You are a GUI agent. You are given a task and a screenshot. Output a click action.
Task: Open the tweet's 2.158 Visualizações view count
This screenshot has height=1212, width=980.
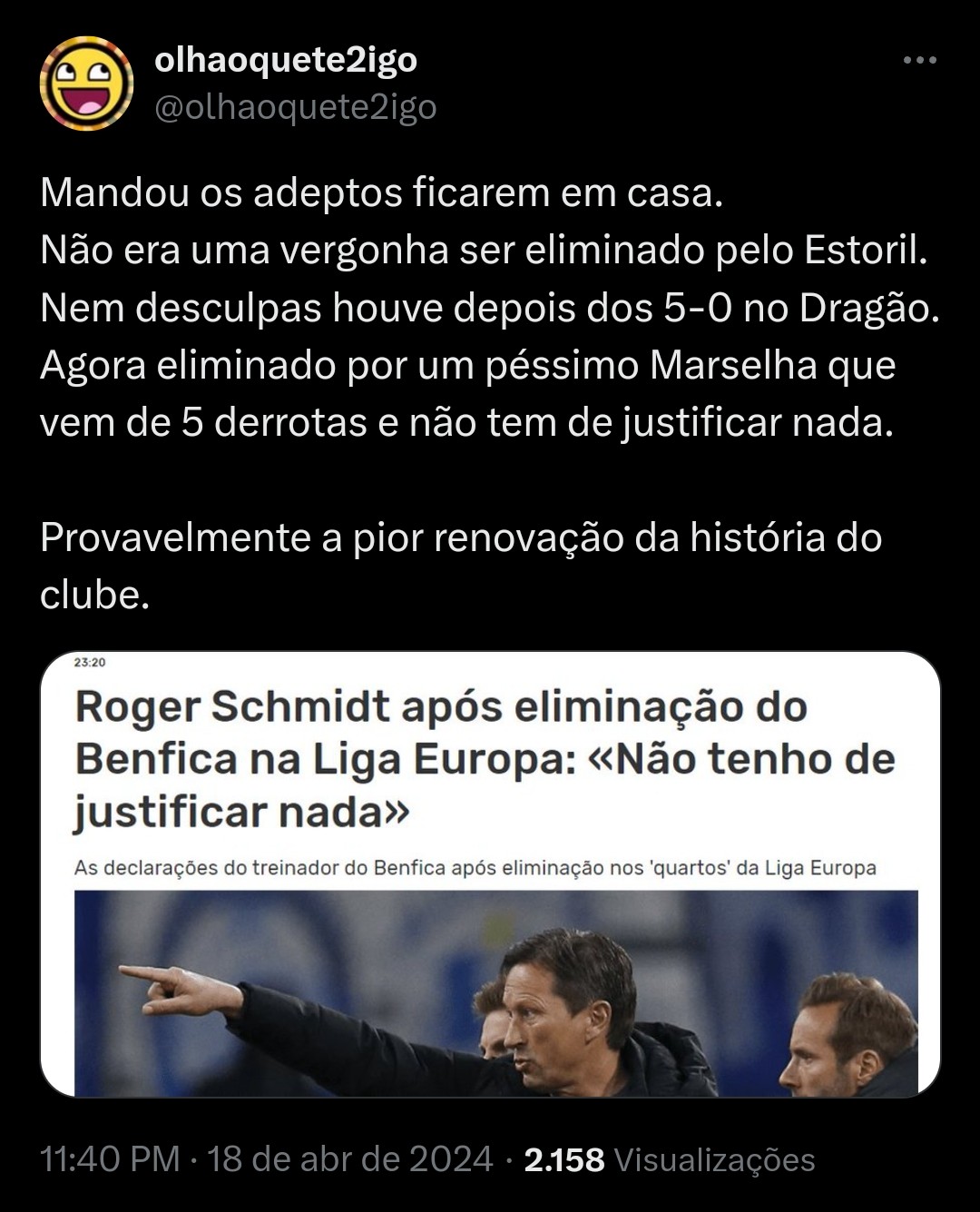pyautogui.click(x=670, y=1159)
